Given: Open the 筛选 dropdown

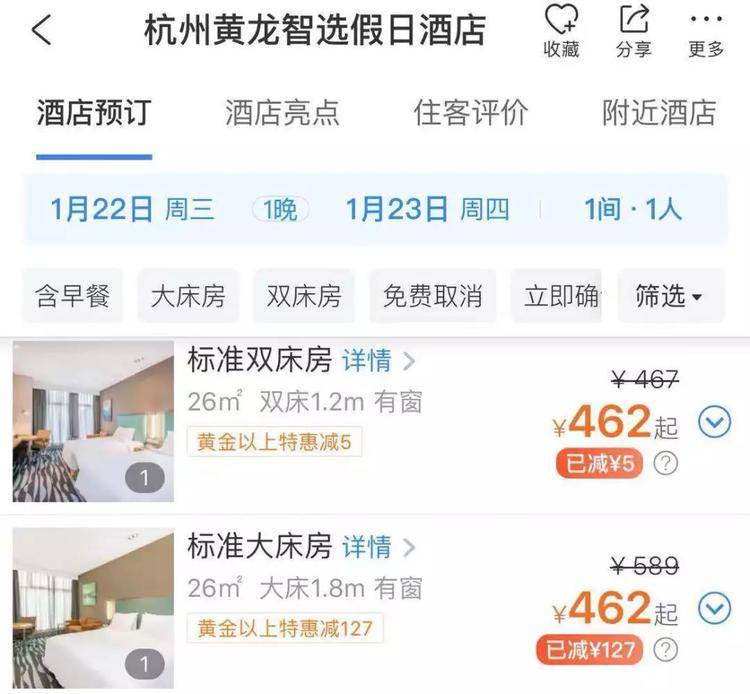Looking at the screenshot, I should 668,296.
